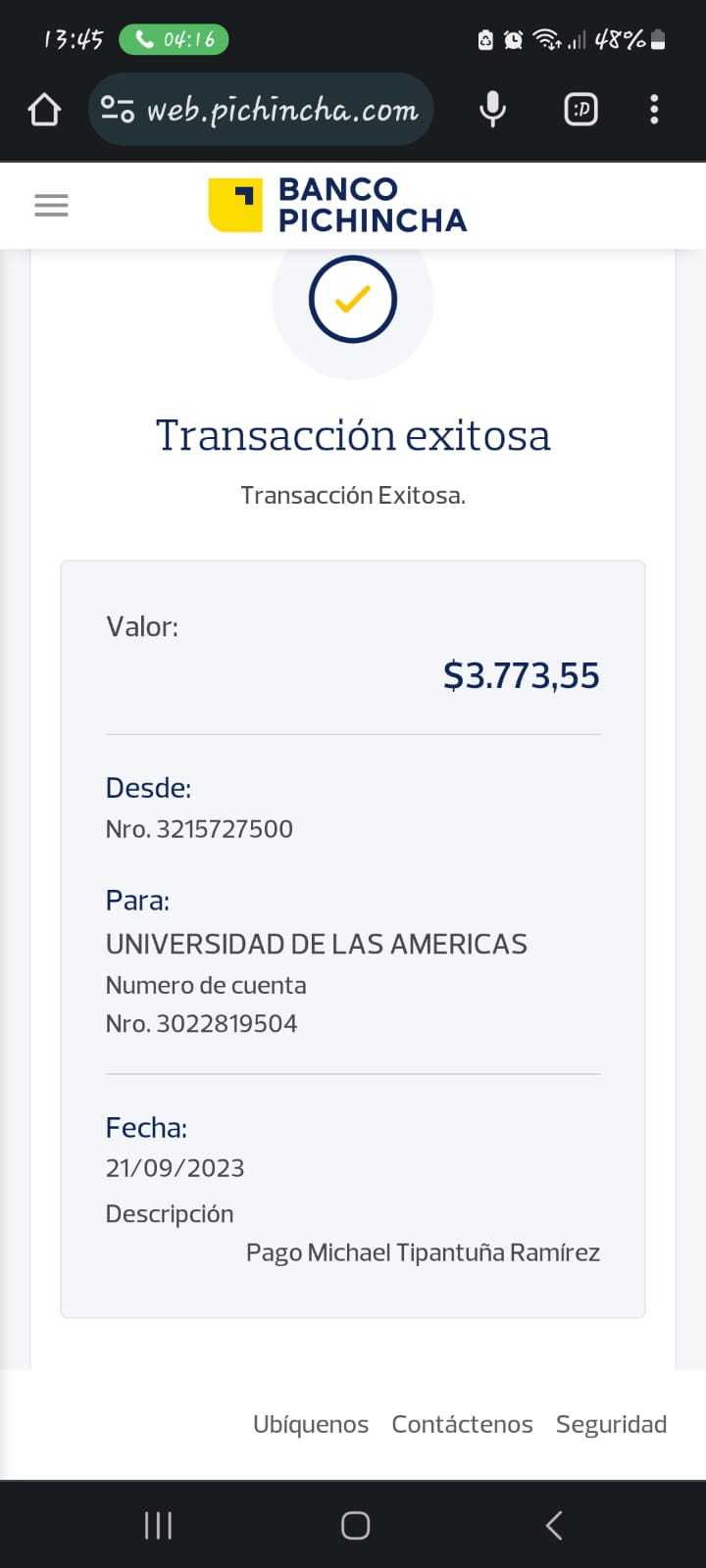Image resolution: width=706 pixels, height=1568 pixels.
Task: Open the Seguridad link
Action: (x=611, y=1424)
